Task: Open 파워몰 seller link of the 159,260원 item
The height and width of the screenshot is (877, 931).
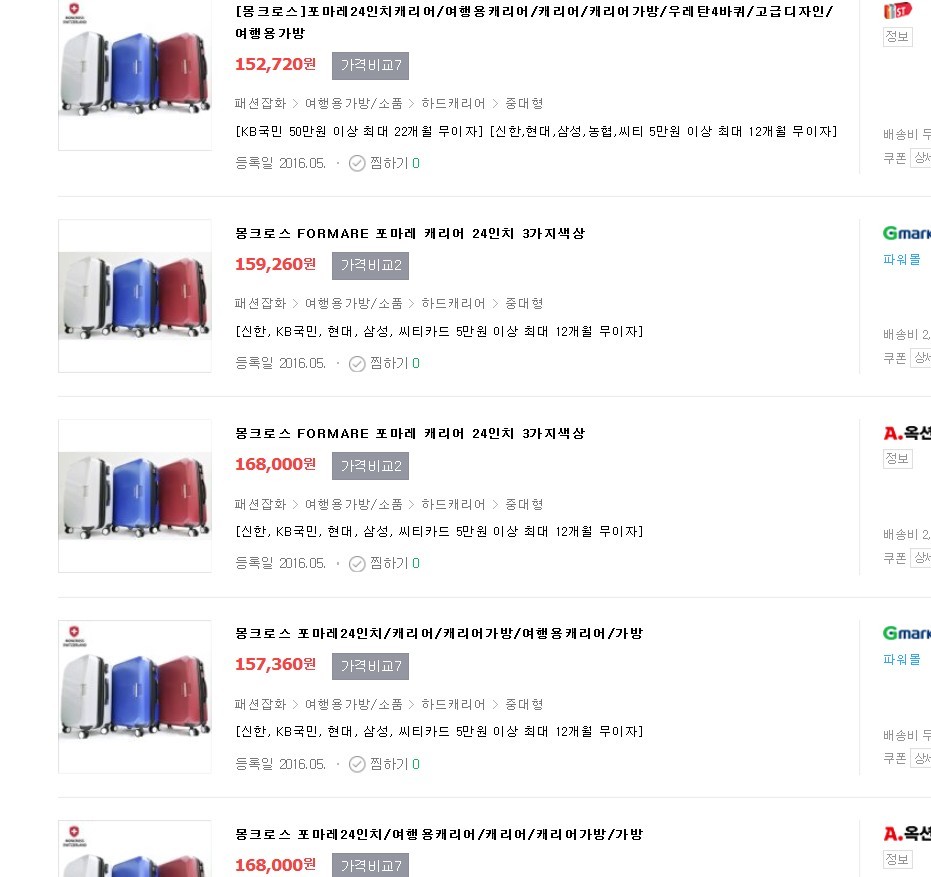Action: coord(901,259)
